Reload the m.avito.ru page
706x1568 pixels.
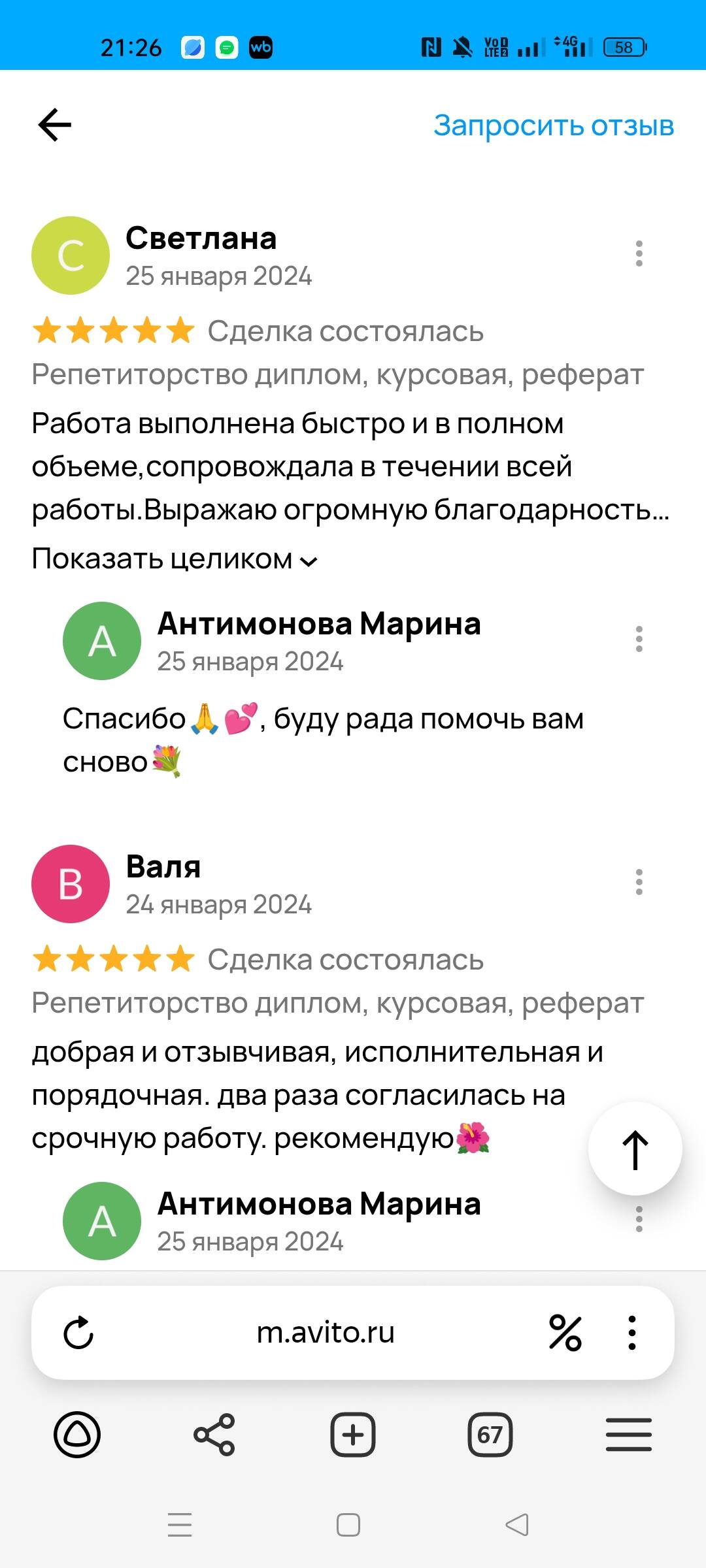(78, 1333)
